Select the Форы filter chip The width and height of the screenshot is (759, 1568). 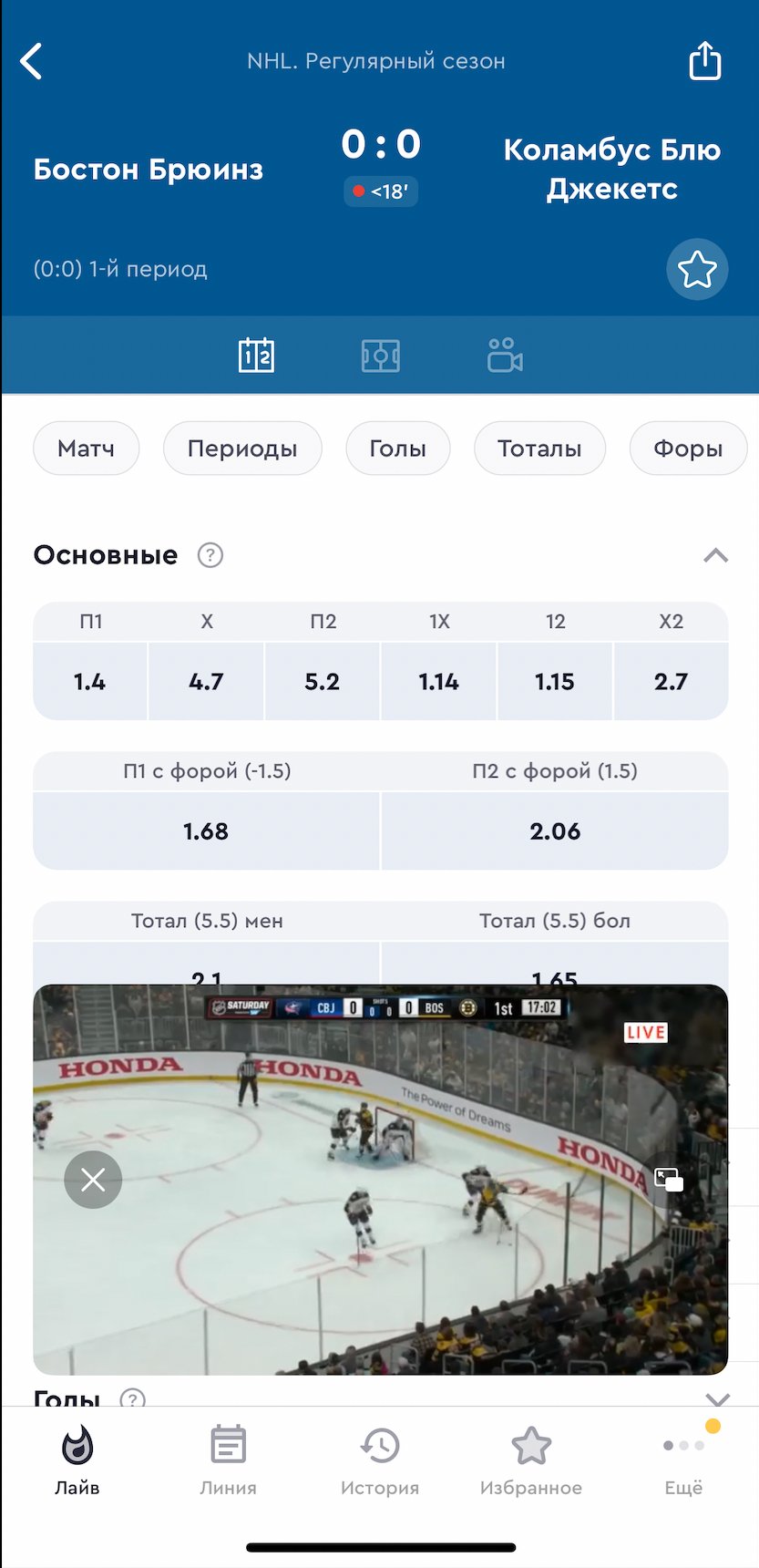(x=688, y=449)
